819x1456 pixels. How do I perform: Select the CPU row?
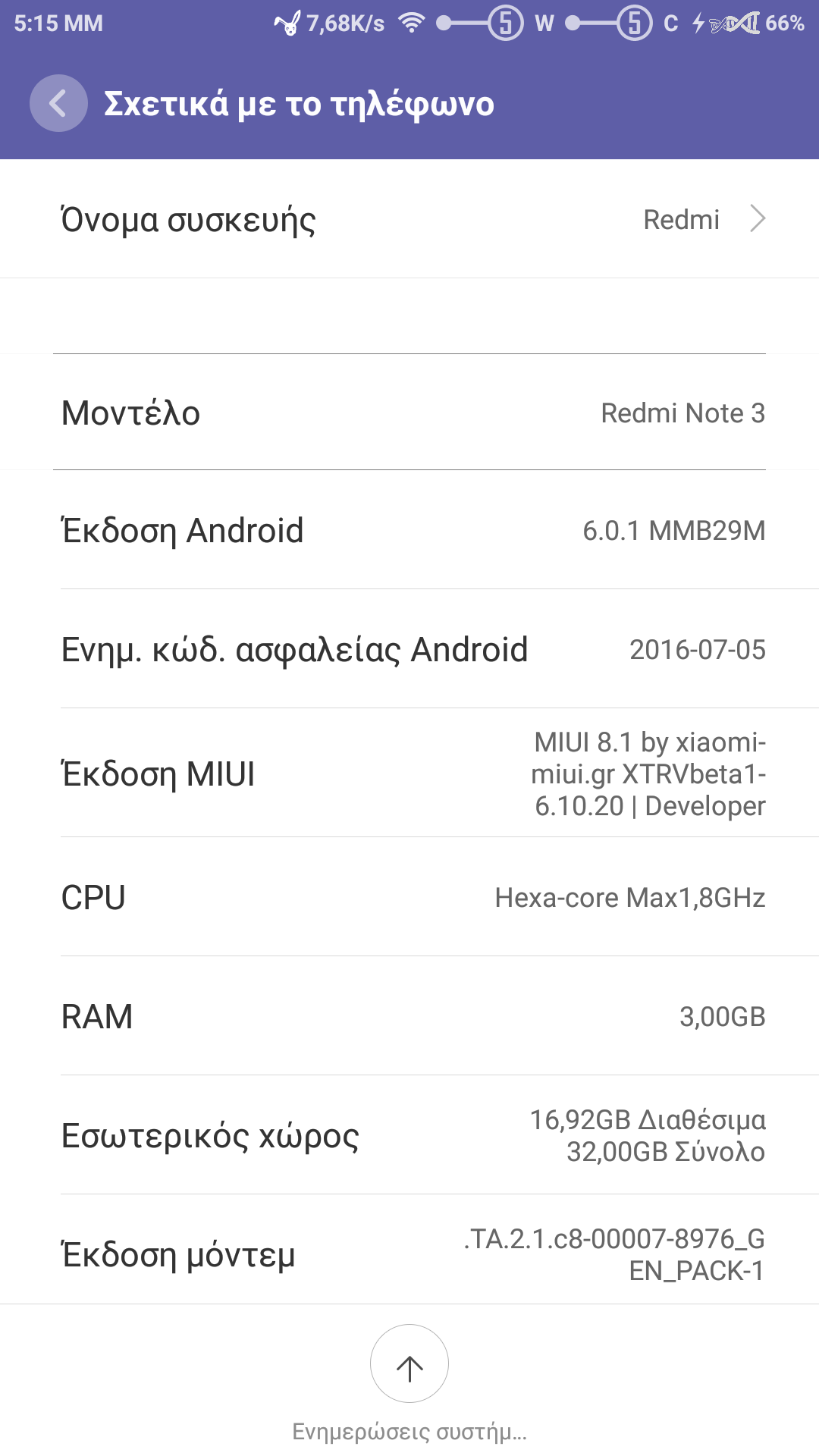(409, 897)
